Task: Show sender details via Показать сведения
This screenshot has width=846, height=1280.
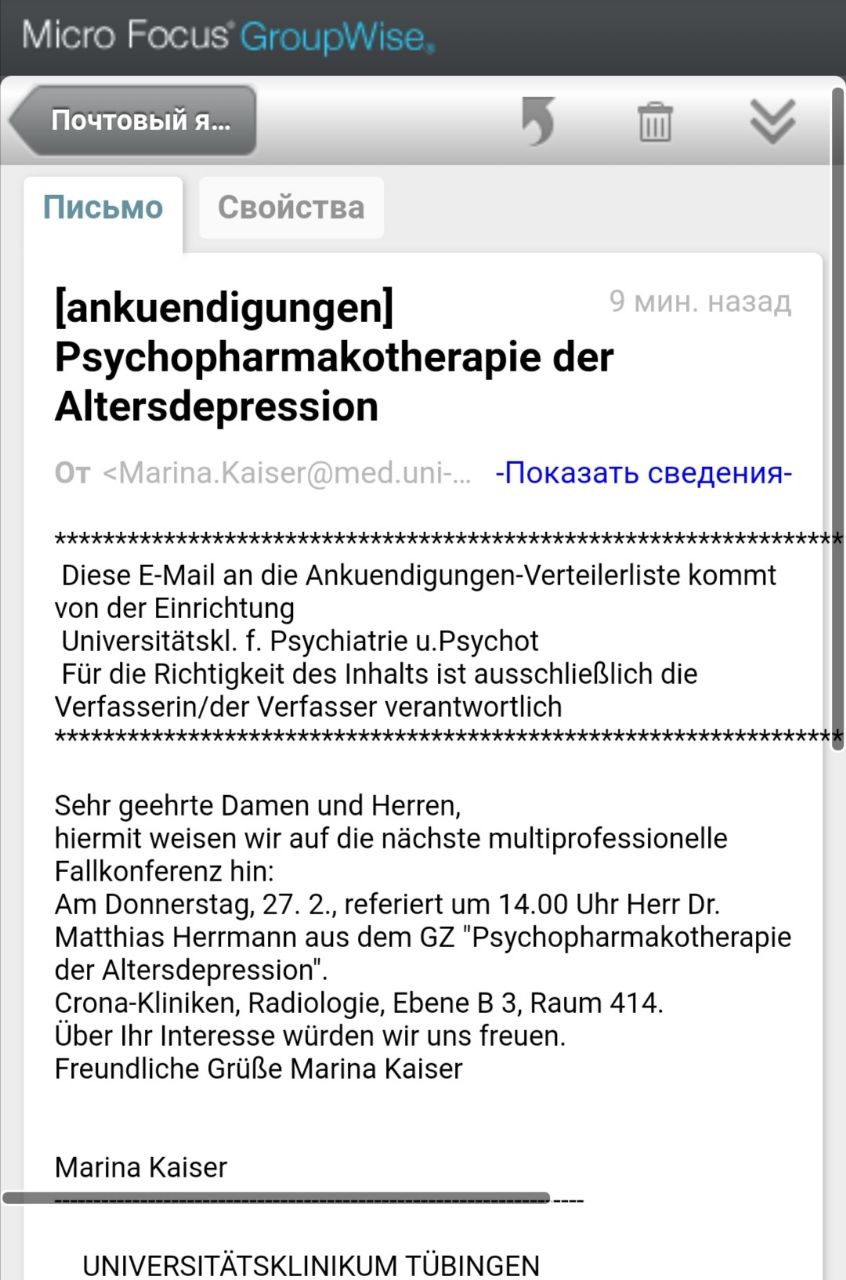Action: [643, 473]
